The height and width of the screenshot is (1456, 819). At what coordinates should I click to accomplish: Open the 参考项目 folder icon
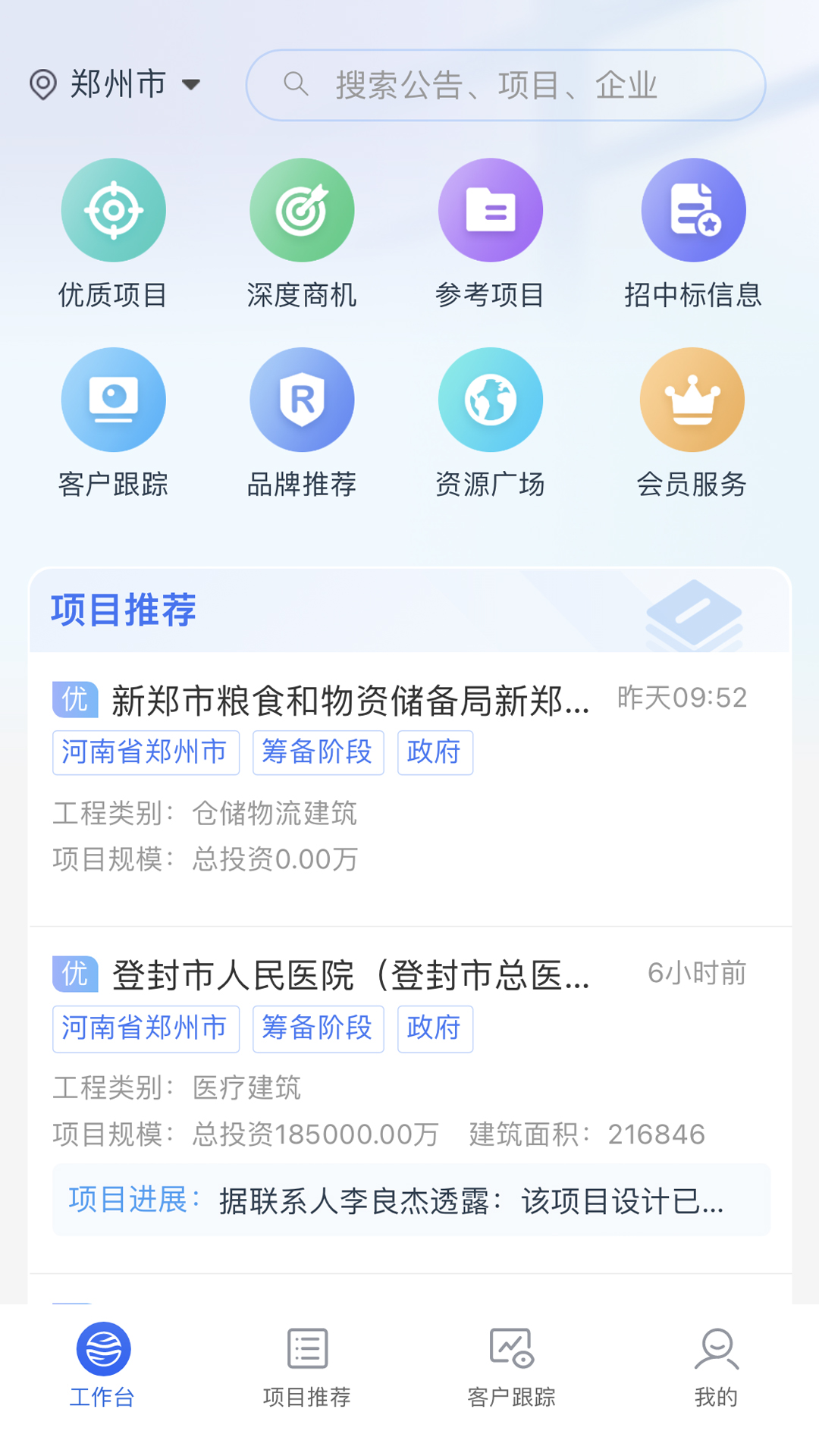coord(490,209)
